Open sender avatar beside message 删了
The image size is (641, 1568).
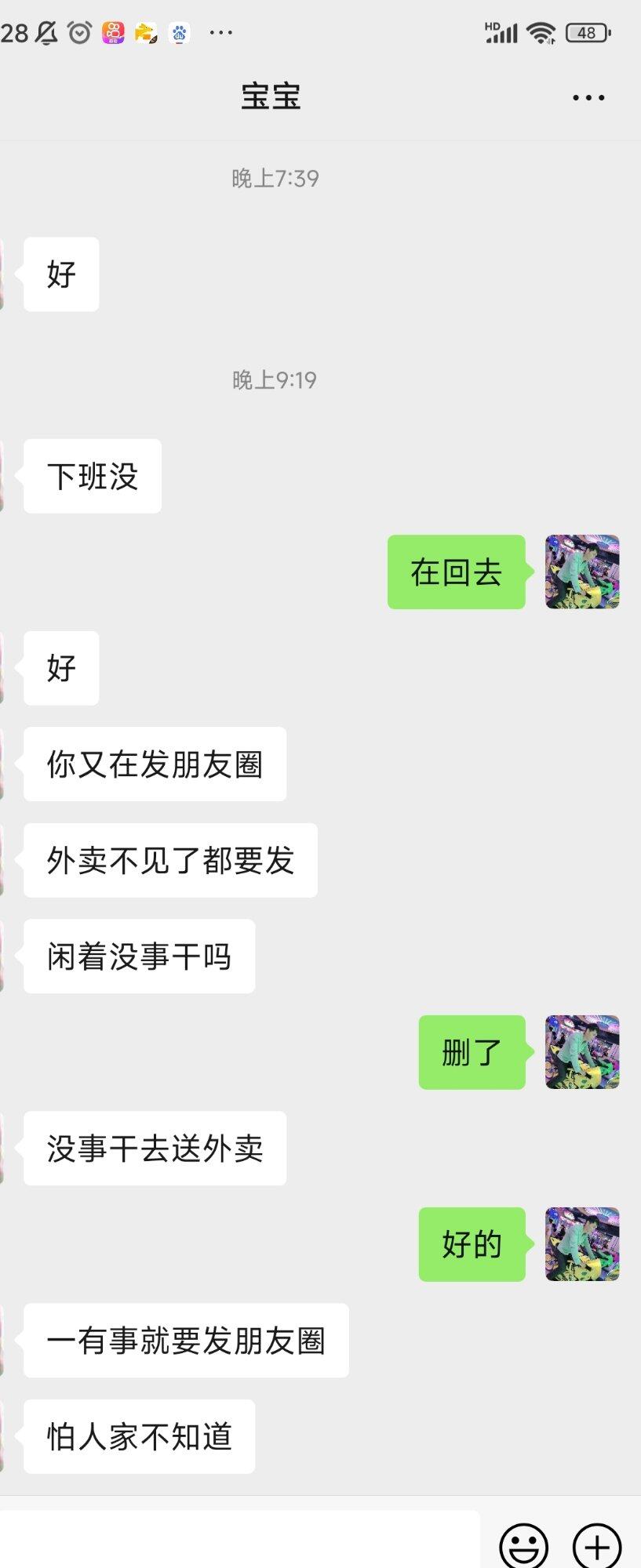[x=582, y=1052]
